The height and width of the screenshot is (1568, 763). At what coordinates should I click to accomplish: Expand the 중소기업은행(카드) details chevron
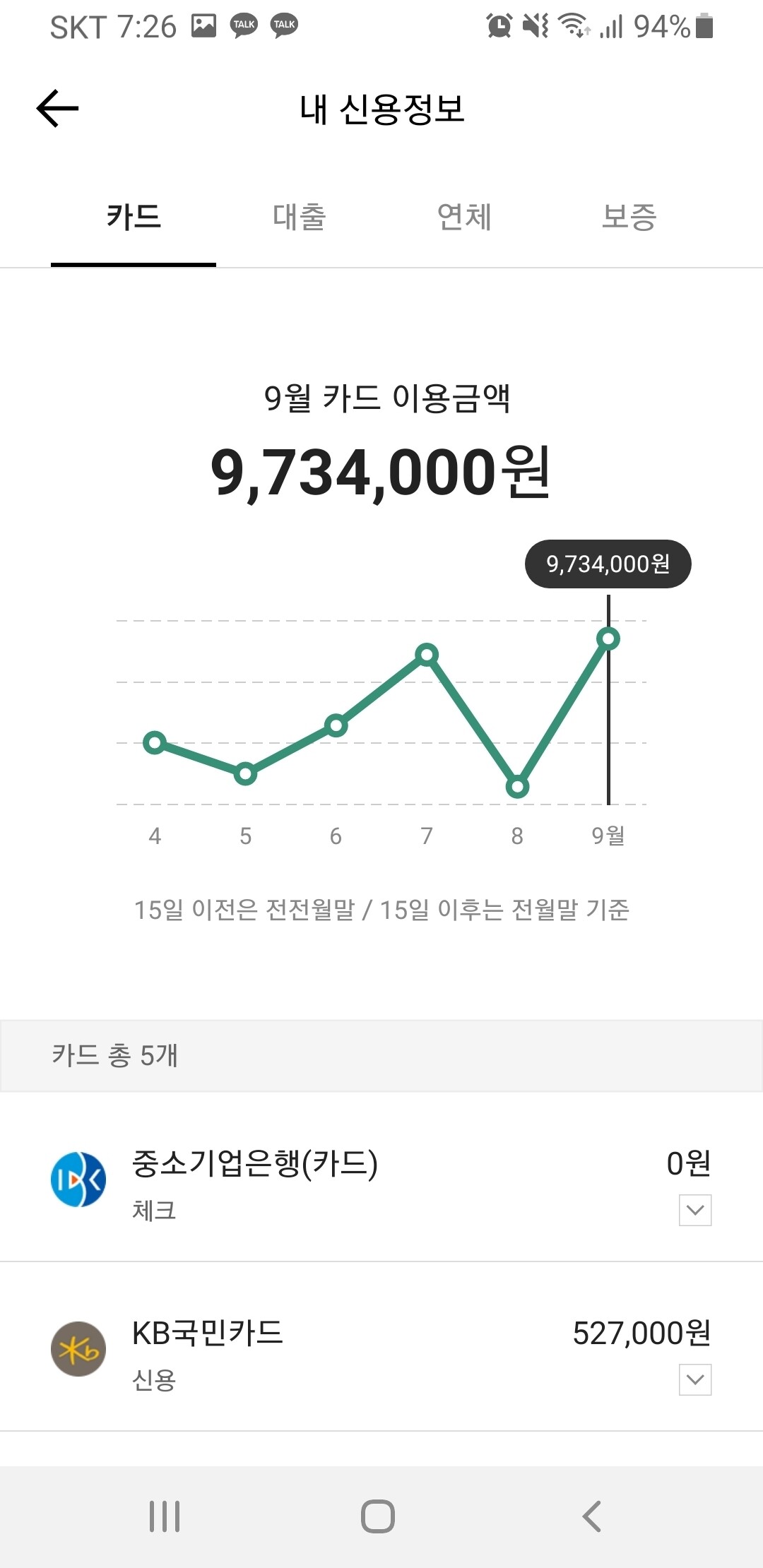(695, 1211)
